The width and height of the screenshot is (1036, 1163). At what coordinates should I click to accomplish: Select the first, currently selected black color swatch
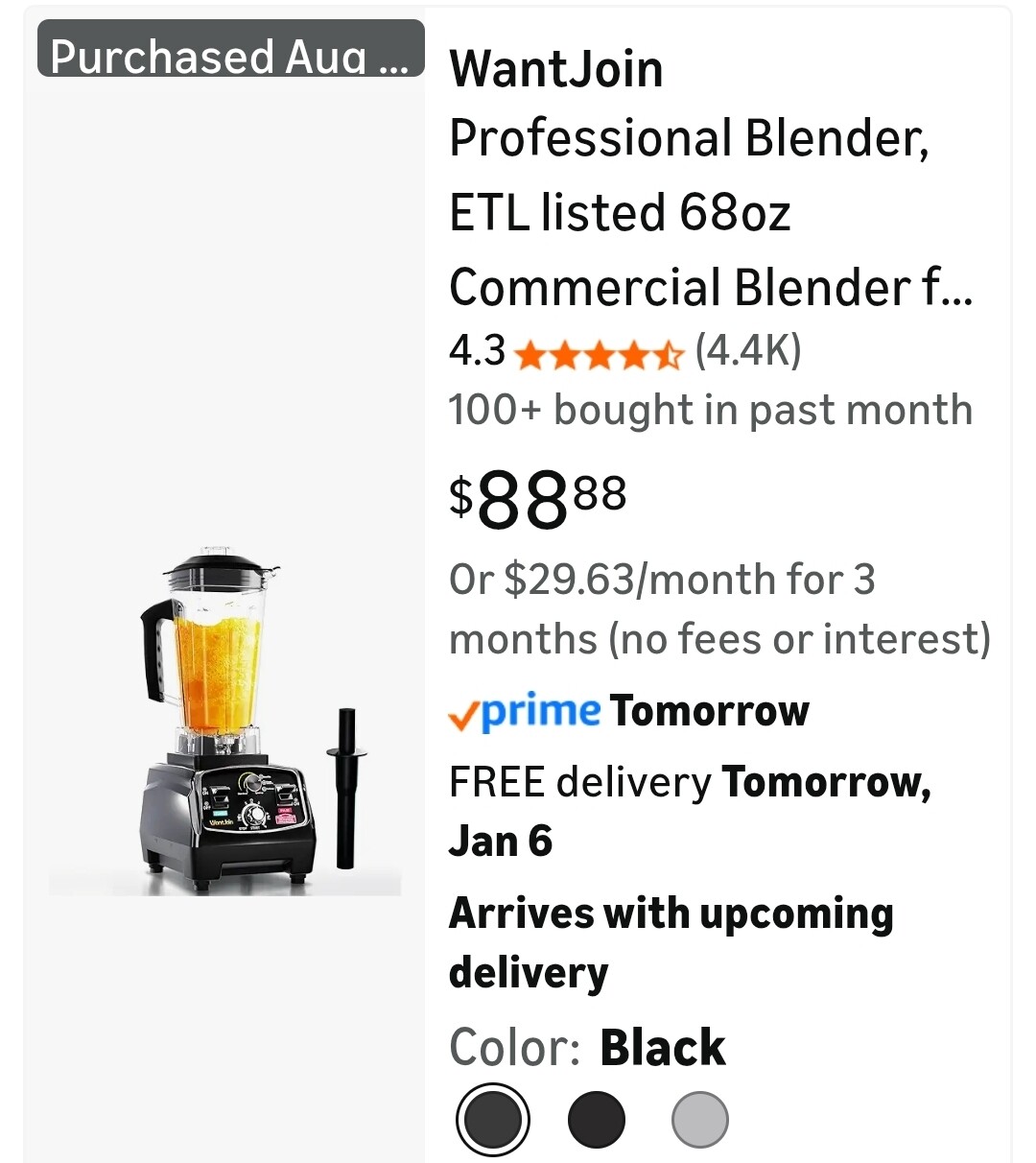point(493,1119)
